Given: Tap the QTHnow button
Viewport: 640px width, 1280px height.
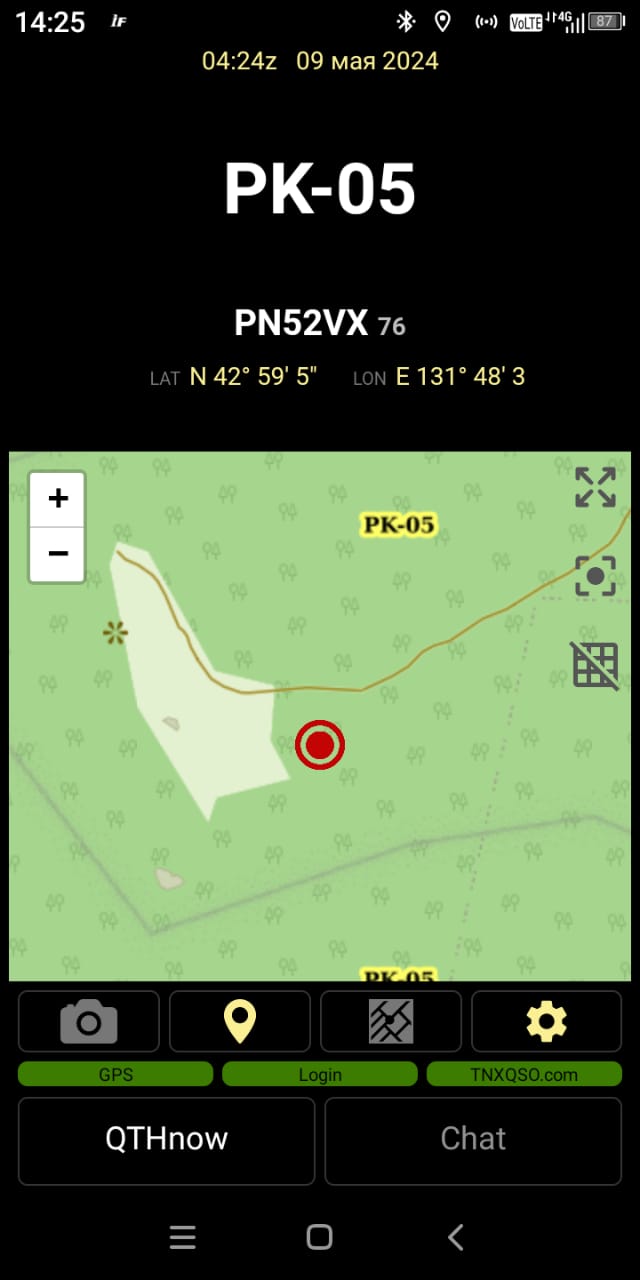Looking at the screenshot, I should [x=167, y=1141].
